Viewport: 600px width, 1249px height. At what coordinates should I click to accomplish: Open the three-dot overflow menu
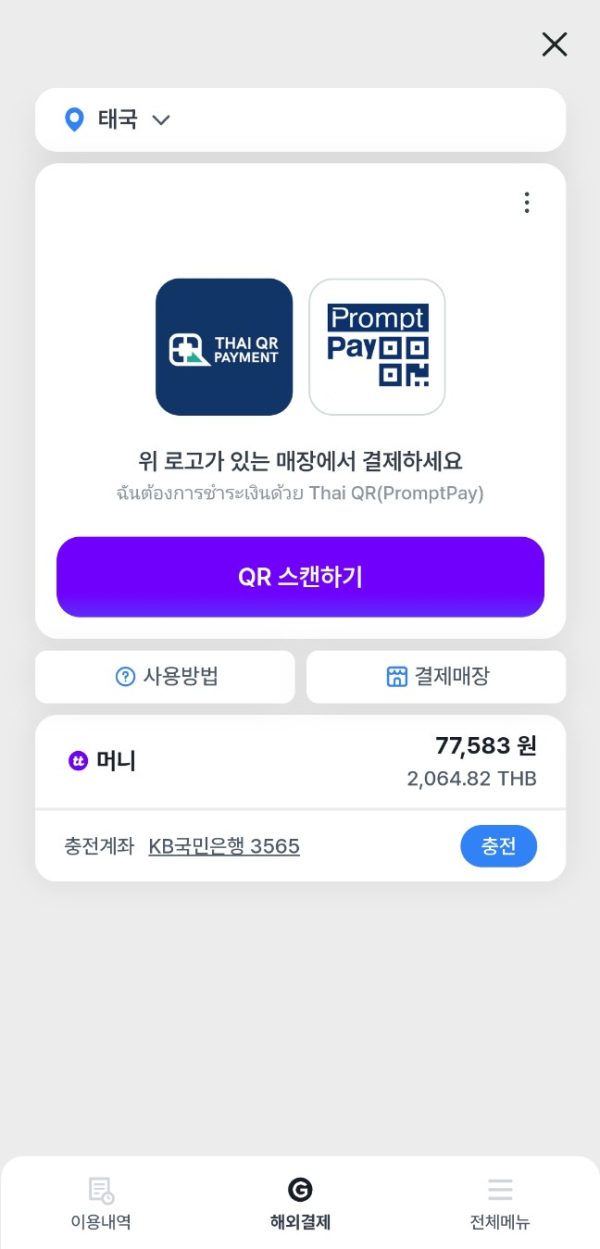(527, 203)
